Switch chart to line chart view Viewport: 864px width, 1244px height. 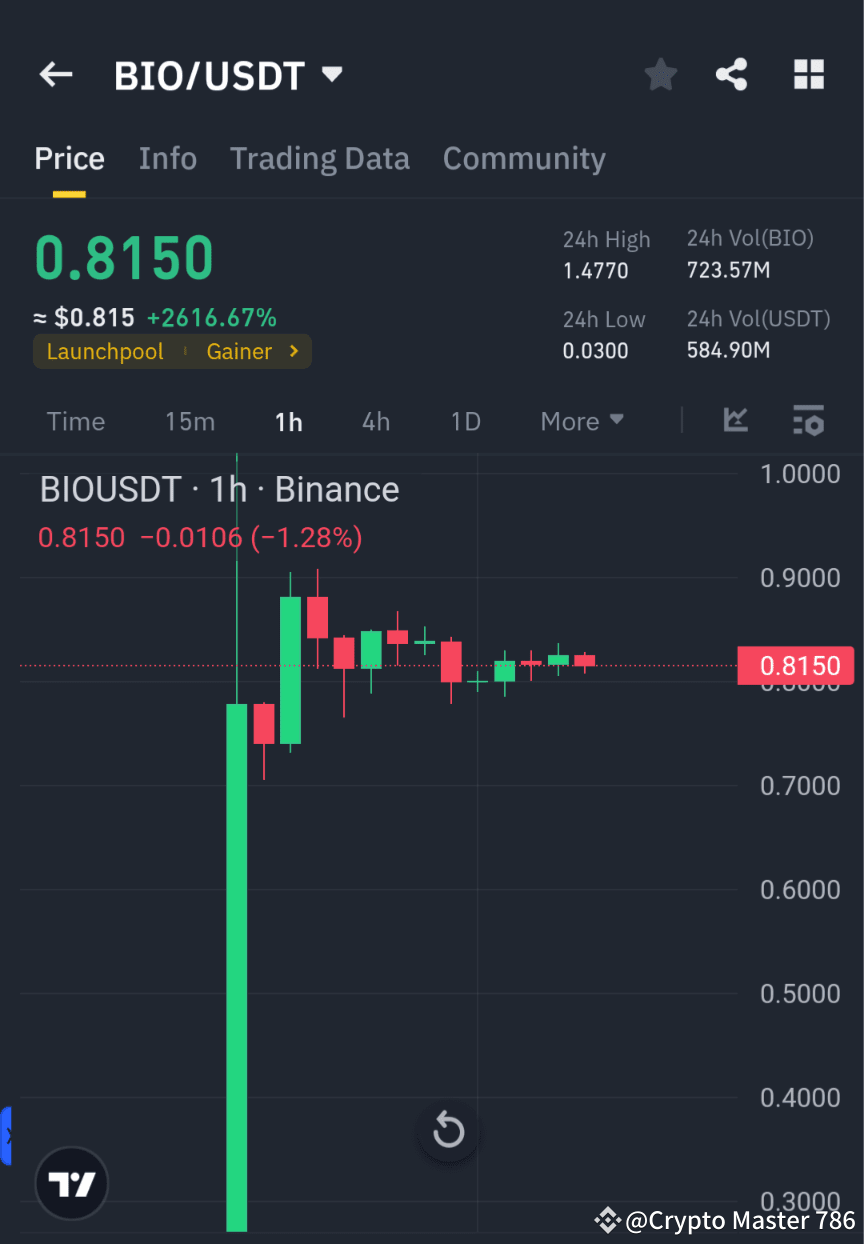[x=736, y=421]
